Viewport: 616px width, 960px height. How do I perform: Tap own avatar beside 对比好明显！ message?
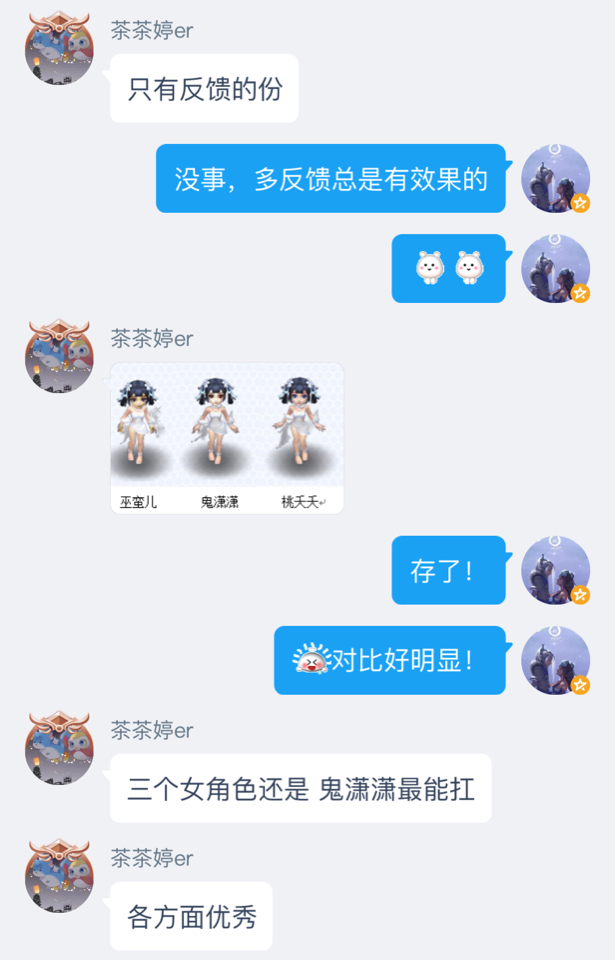(555, 660)
